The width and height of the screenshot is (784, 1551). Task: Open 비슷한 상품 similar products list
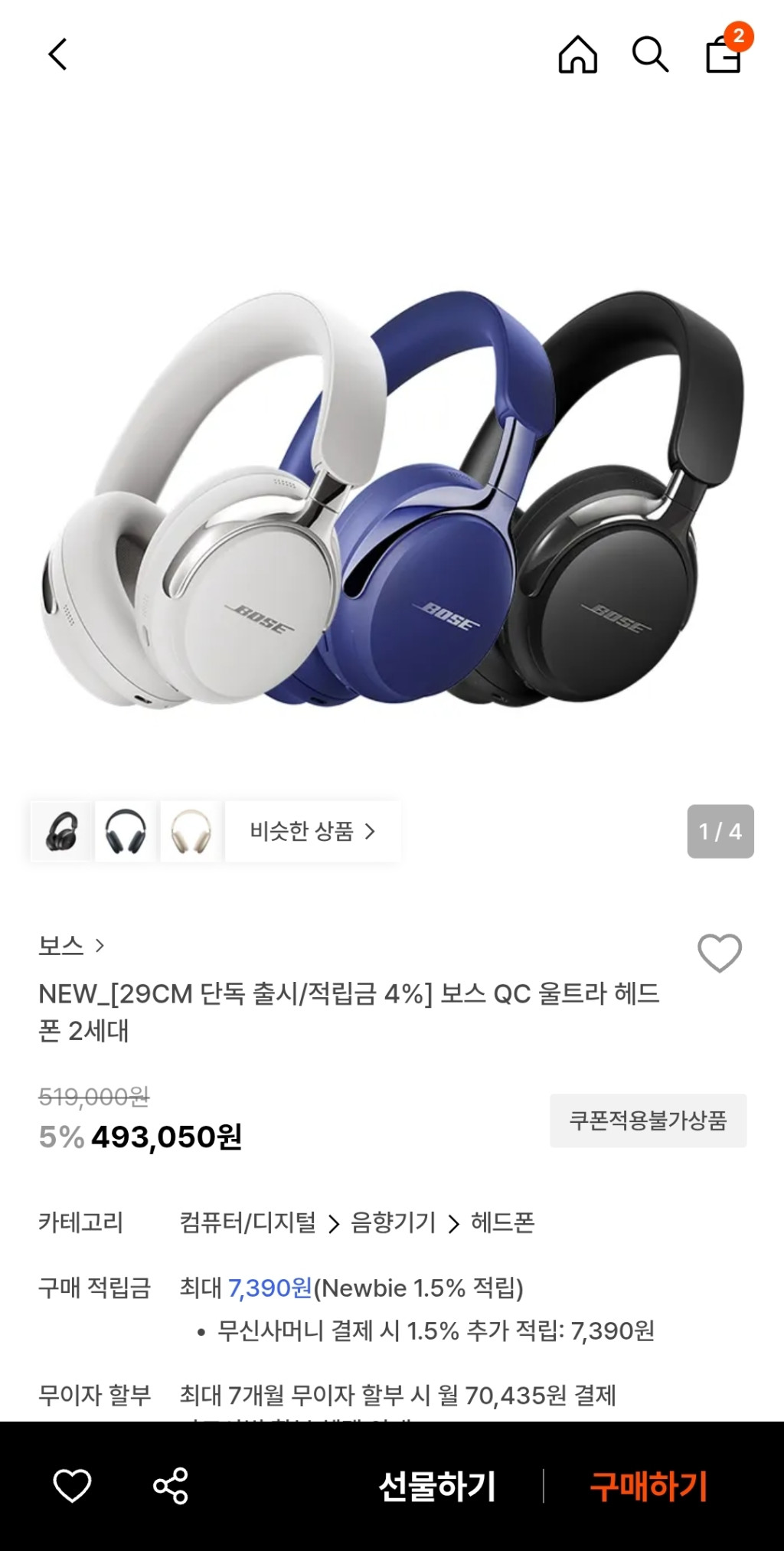312,831
